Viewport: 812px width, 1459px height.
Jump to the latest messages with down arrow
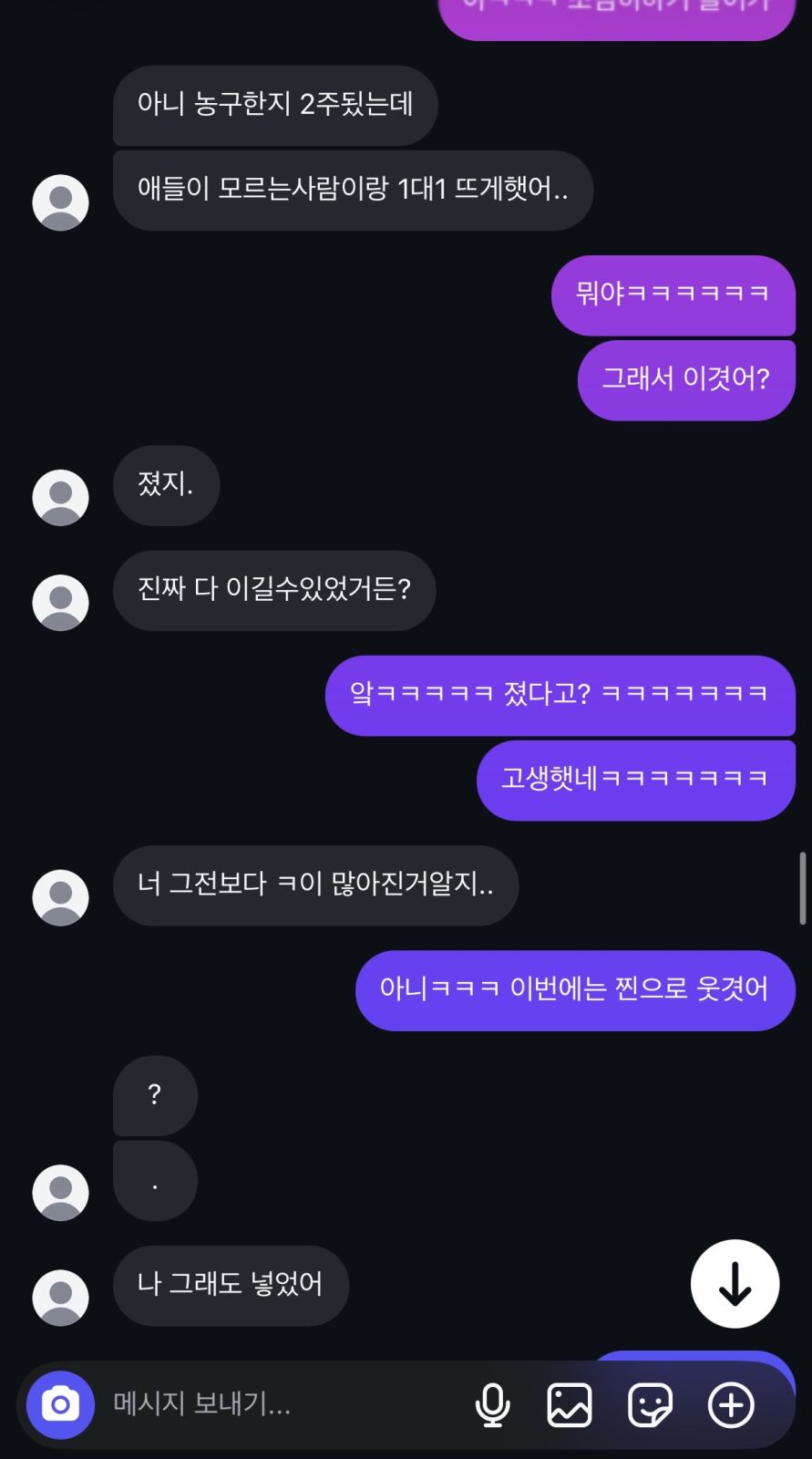tap(735, 1284)
